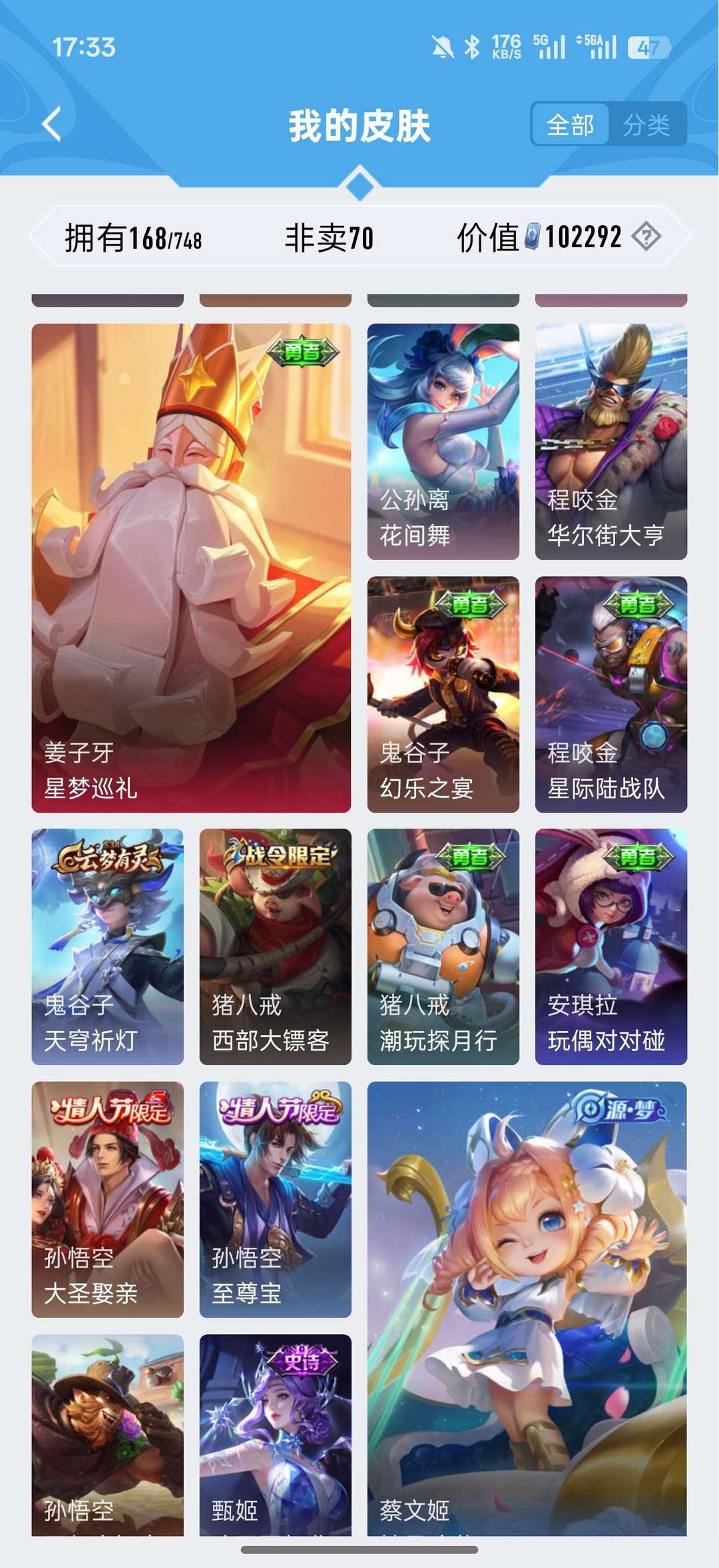Switch to the 分类 tab

click(x=648, y=123)
